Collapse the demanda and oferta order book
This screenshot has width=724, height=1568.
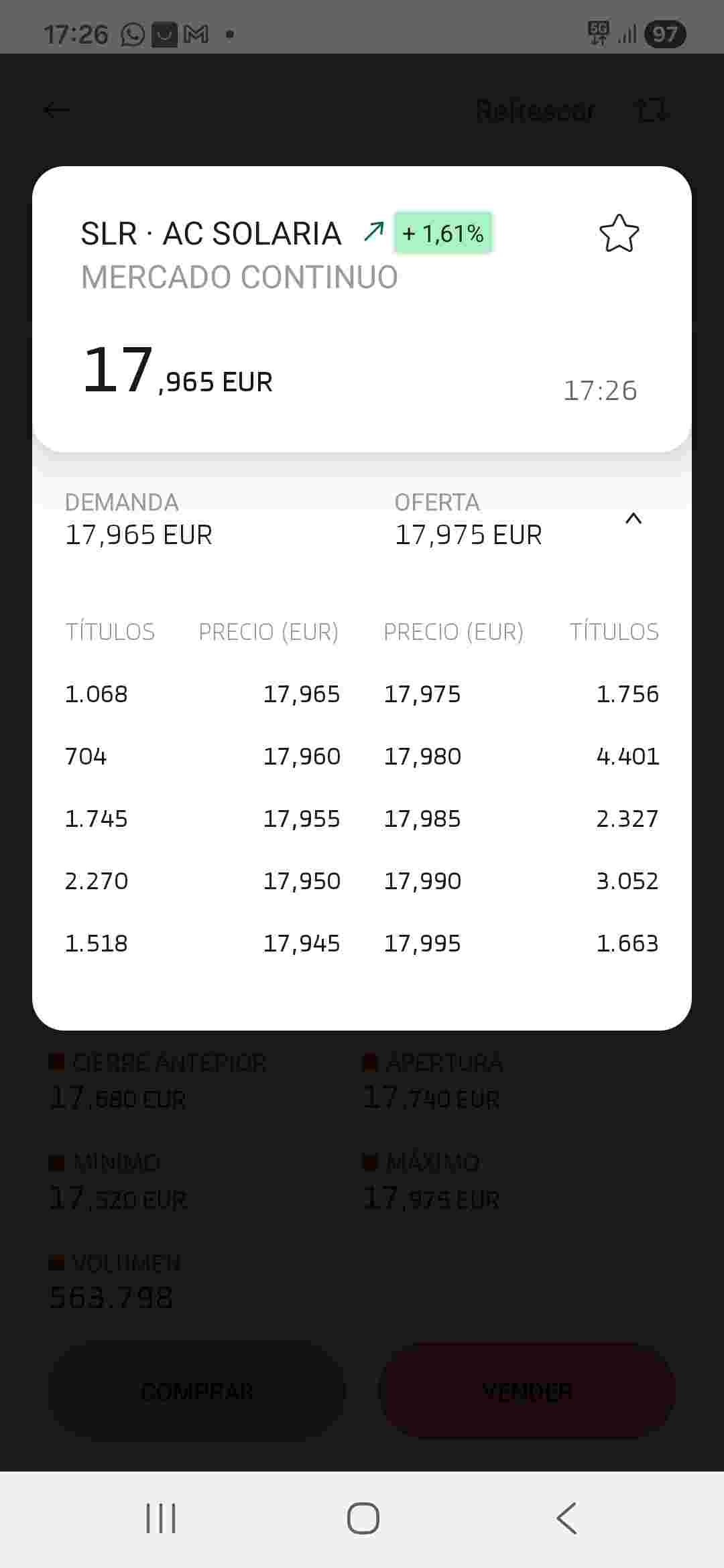coord(633,519)
